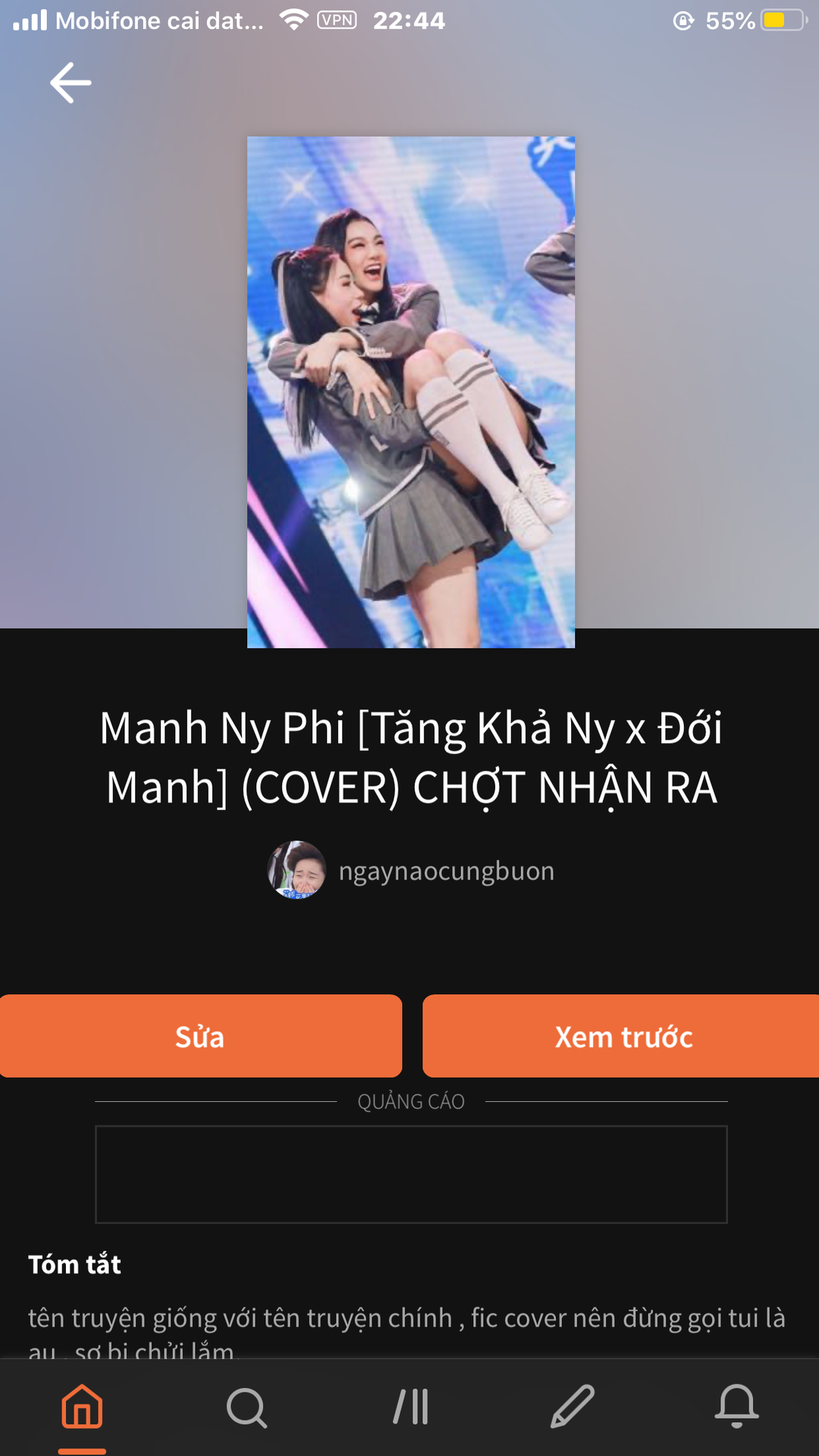Switch to the Library tab

(x=411, y=1407)
